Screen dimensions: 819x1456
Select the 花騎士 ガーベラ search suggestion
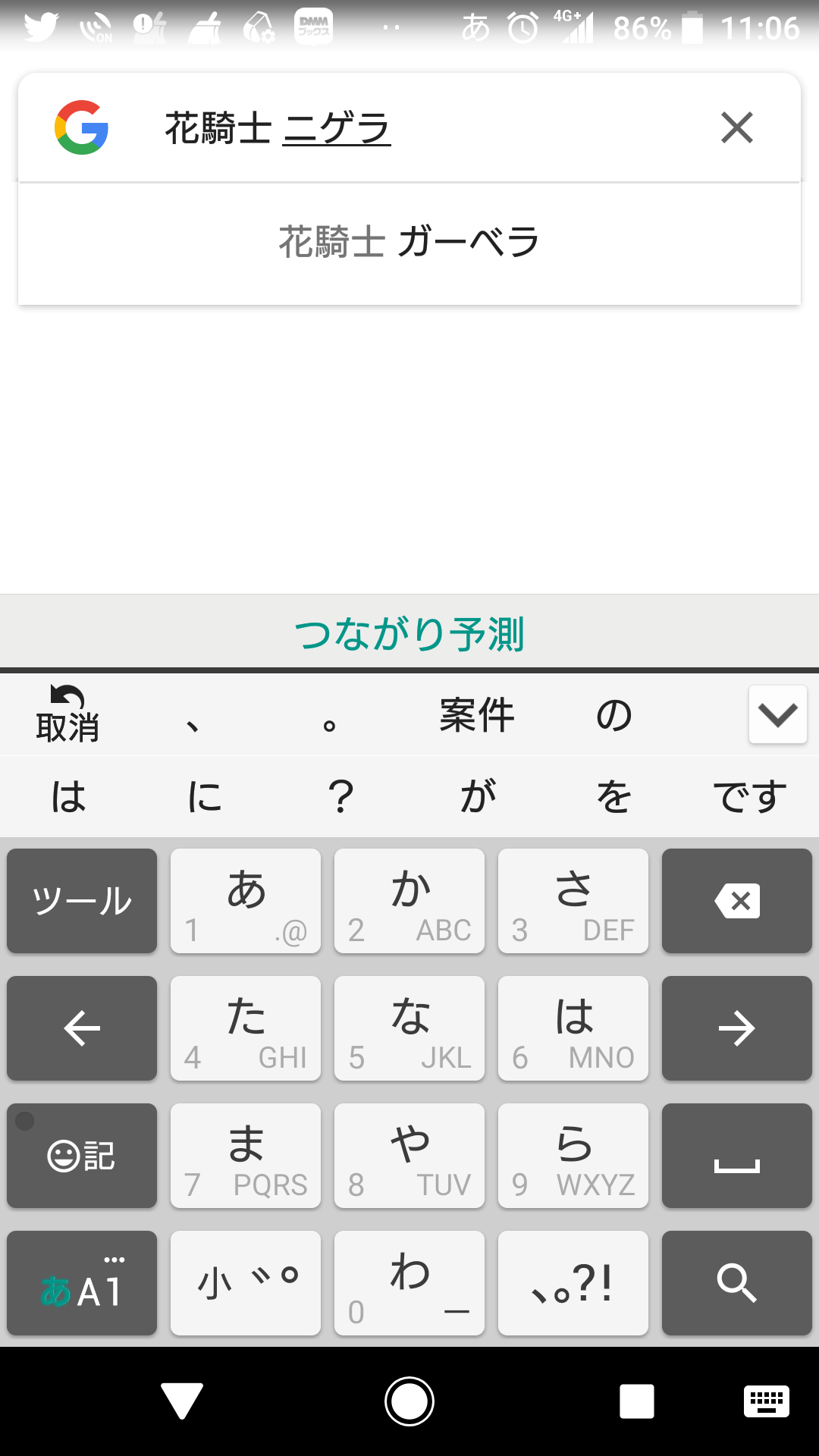(x=409, y=243)
